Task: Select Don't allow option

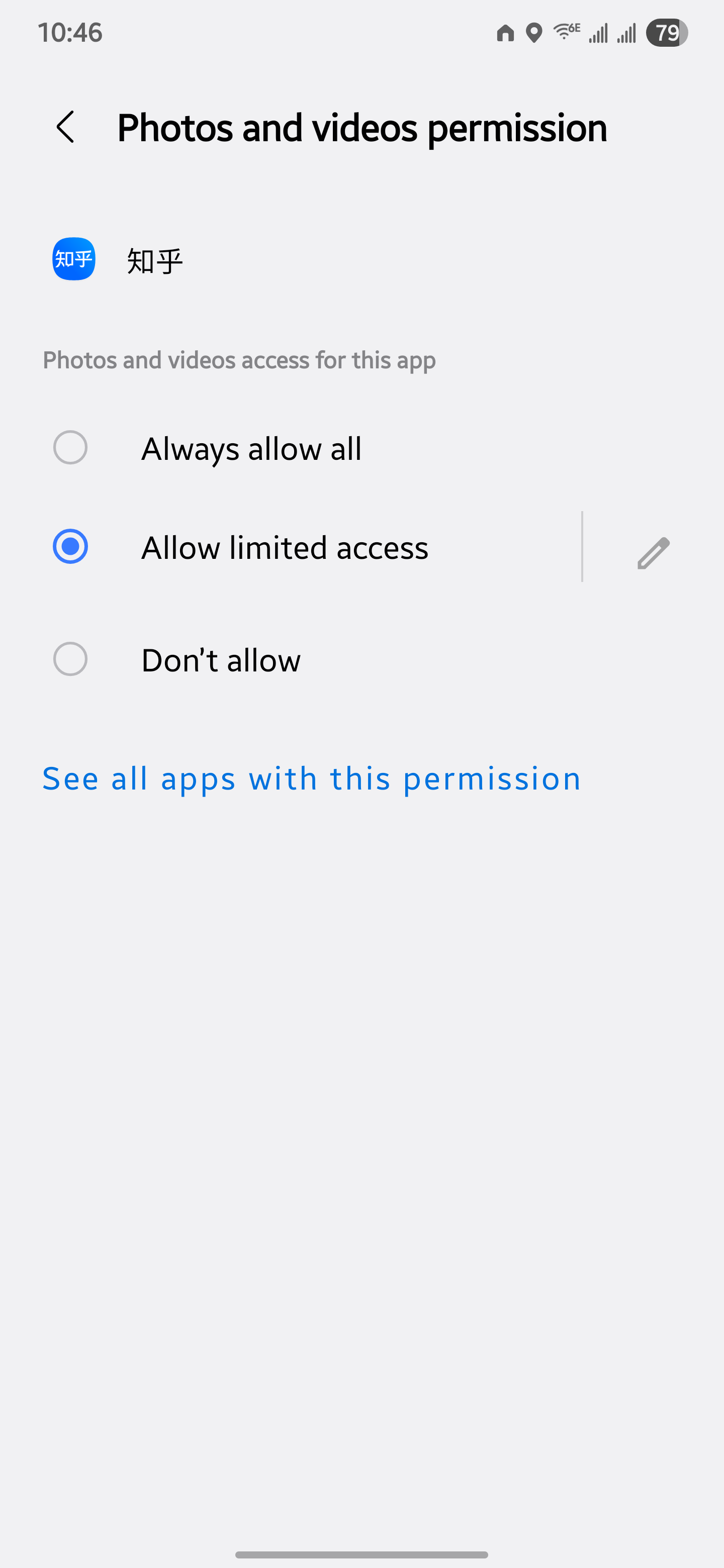Action: [x=70, y=659]
